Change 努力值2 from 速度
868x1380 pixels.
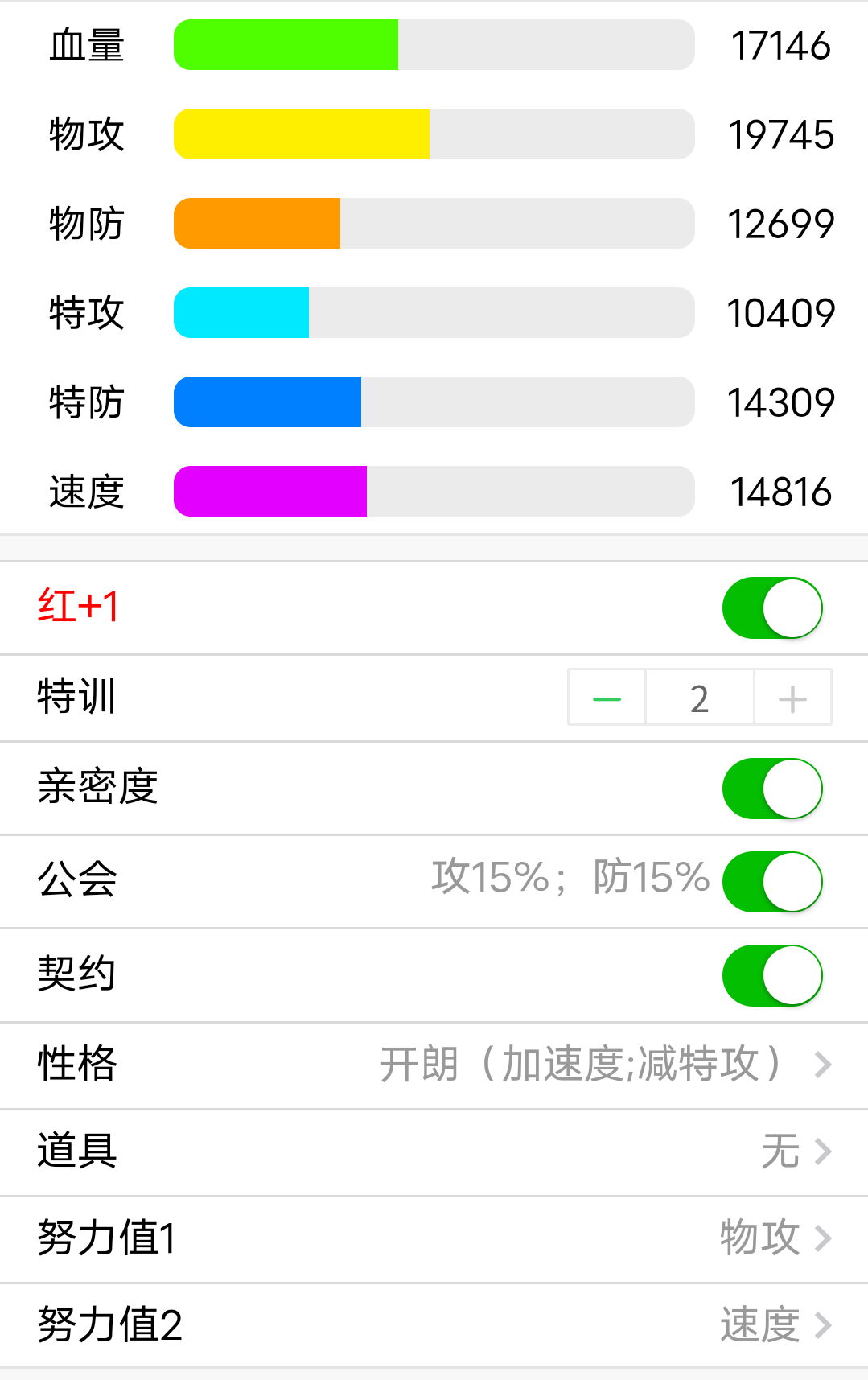tap(434, 1325)
